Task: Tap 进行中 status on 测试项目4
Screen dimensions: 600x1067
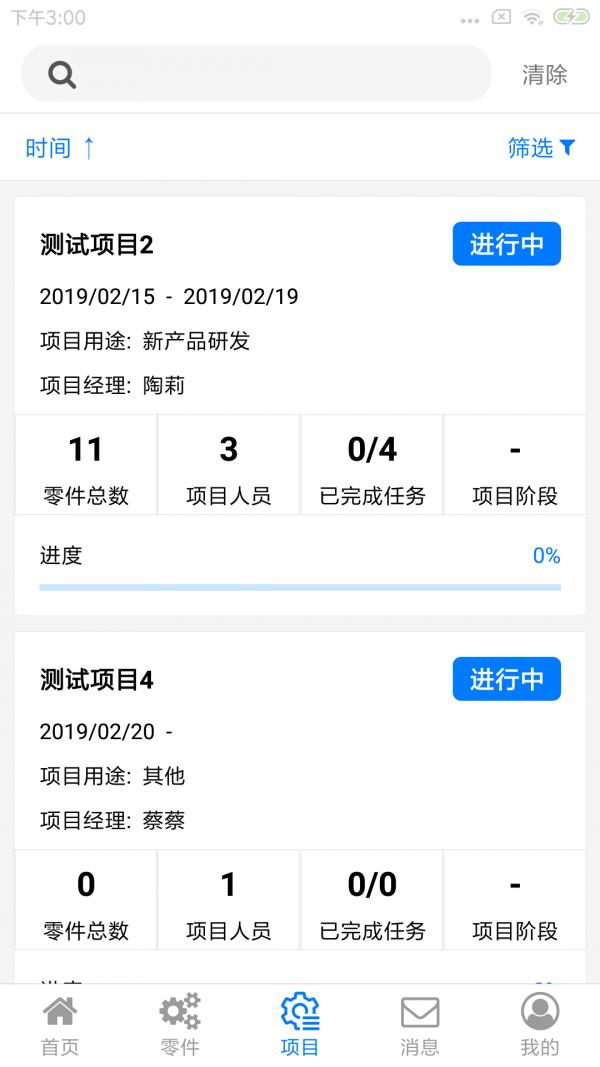Action: tap(507, 678)
